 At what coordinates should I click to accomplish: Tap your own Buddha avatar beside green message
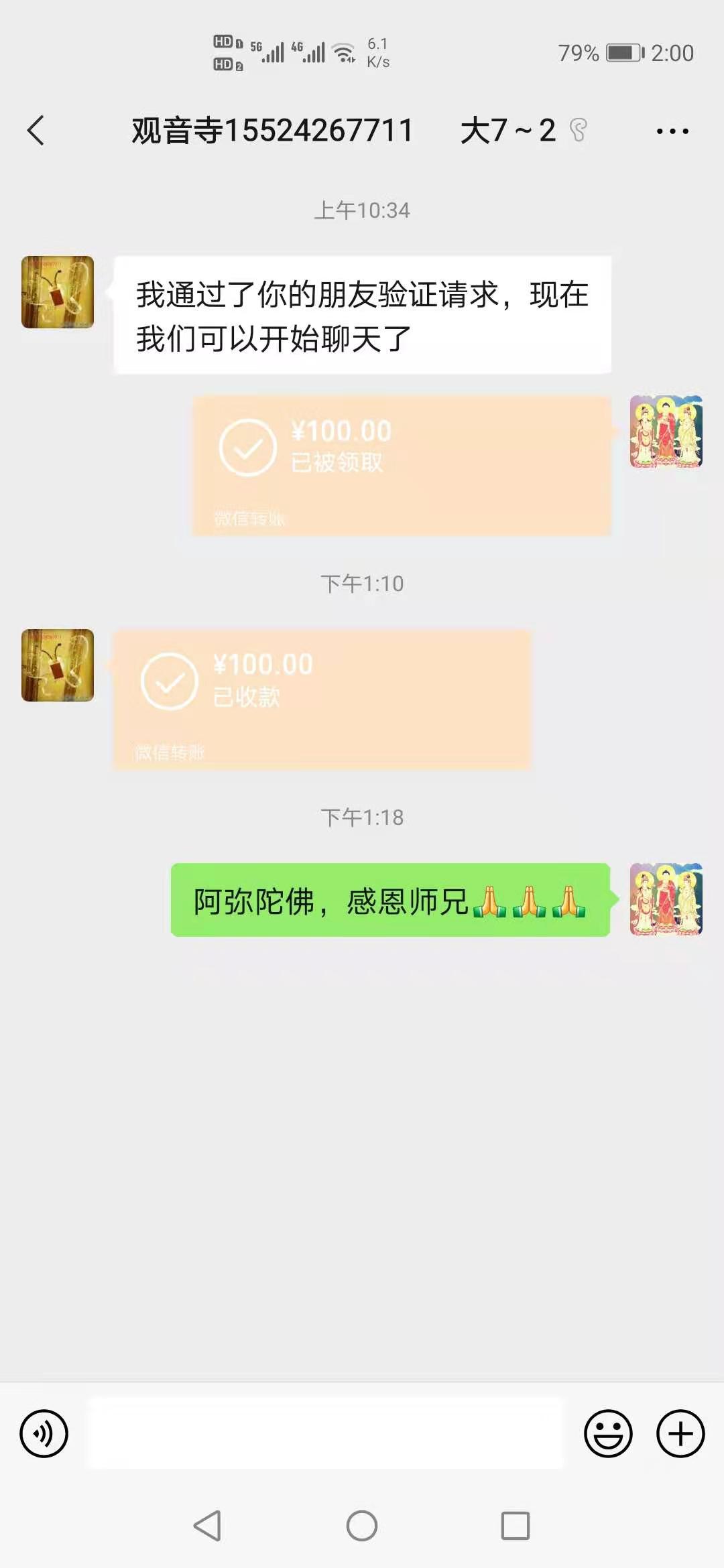click(x=666, y=901)
